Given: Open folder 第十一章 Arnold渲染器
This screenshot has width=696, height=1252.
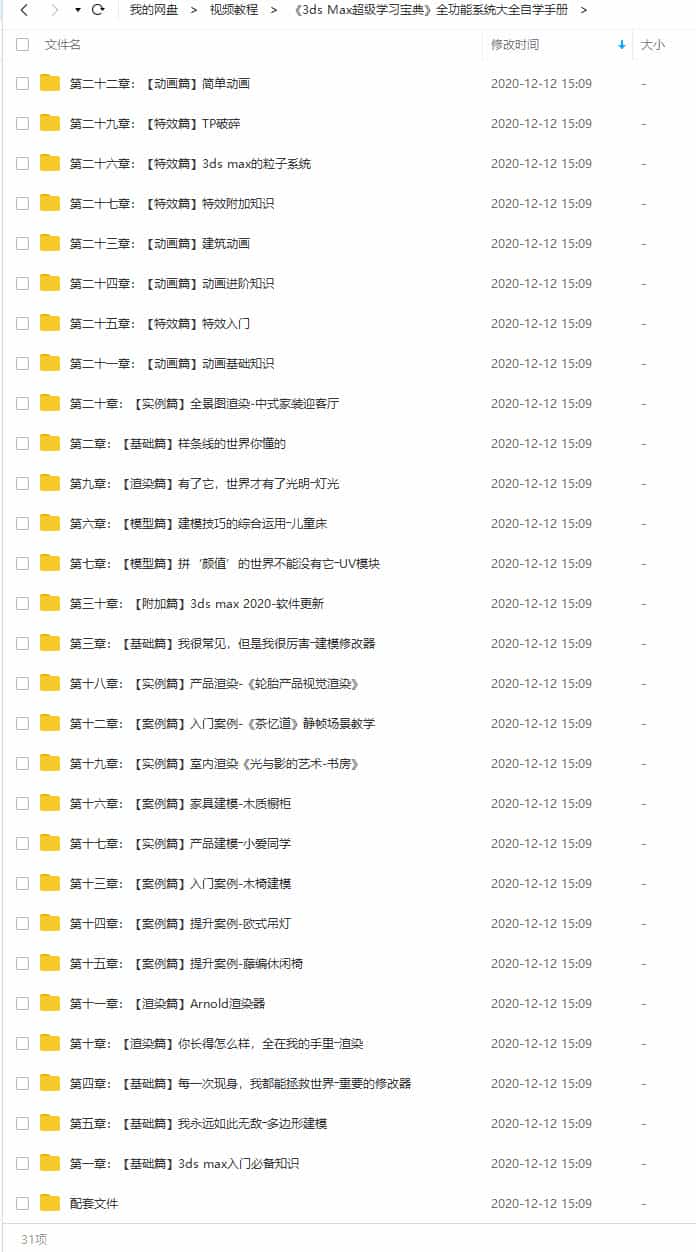Looking at the screenshot, I should point(167,1004).
